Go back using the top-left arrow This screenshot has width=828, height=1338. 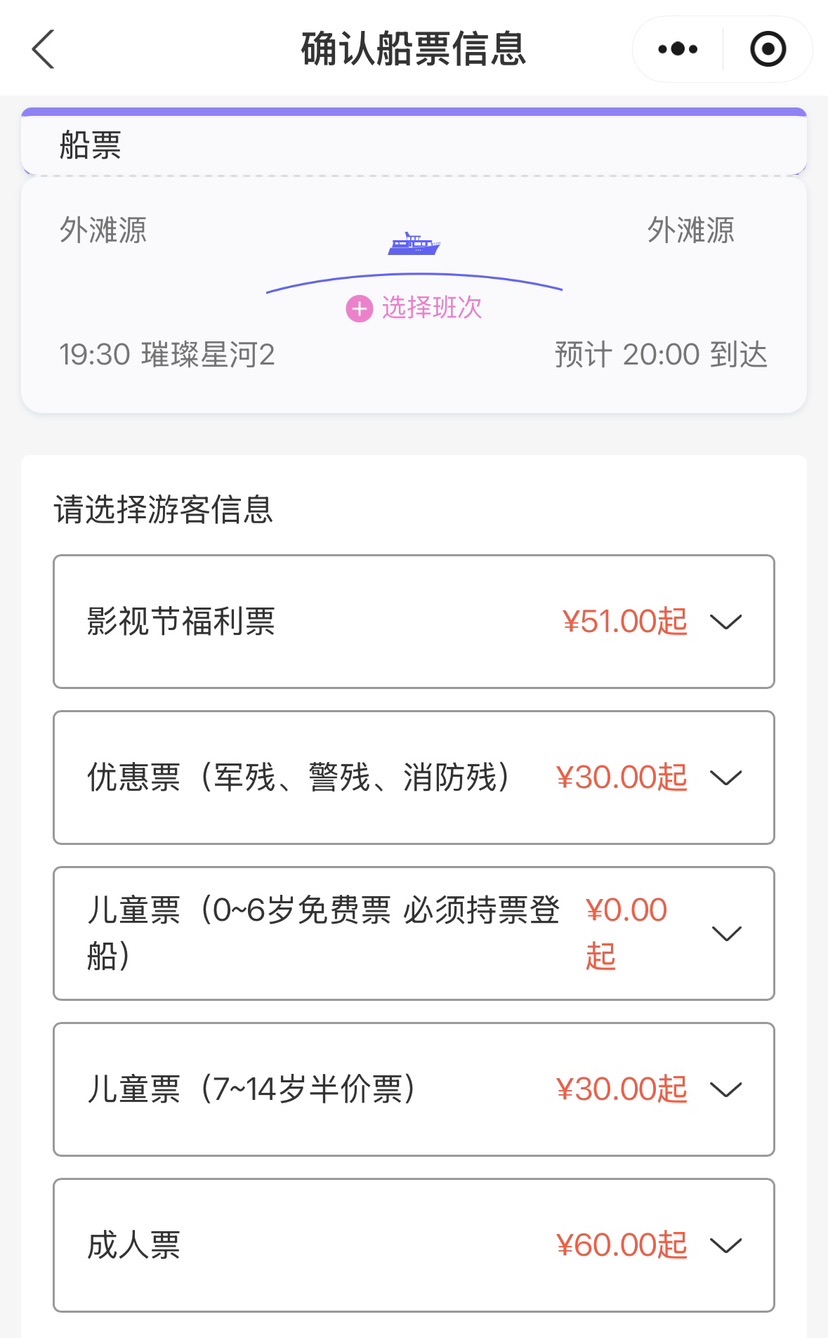click(x=43, y=49)
